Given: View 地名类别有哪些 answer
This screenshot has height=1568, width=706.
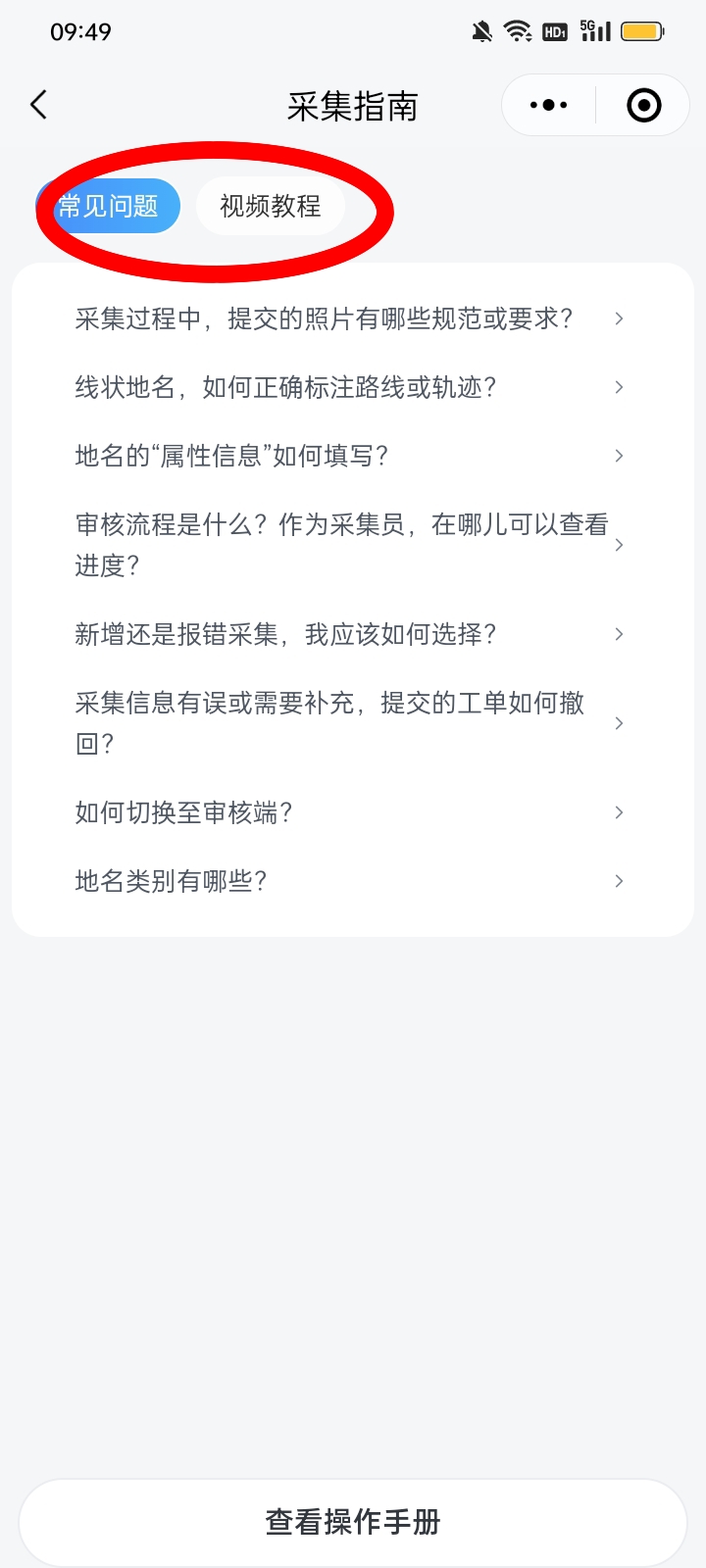Looking at the screenshot, I should tap(352, 881).
